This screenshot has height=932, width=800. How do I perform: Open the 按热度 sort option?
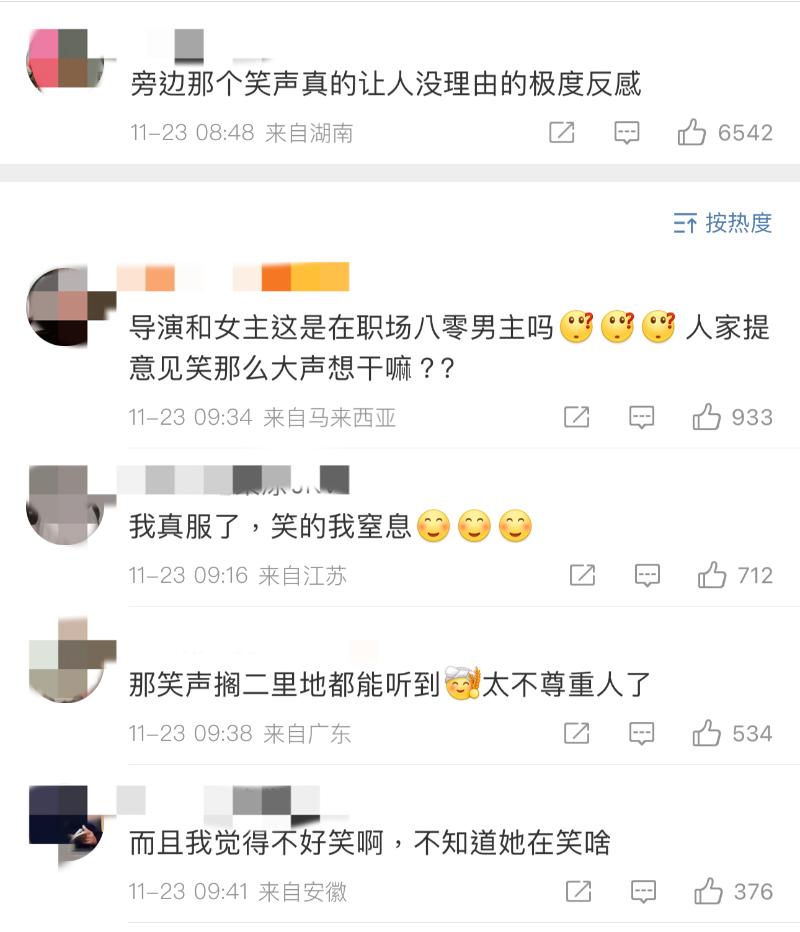point(723,223)
